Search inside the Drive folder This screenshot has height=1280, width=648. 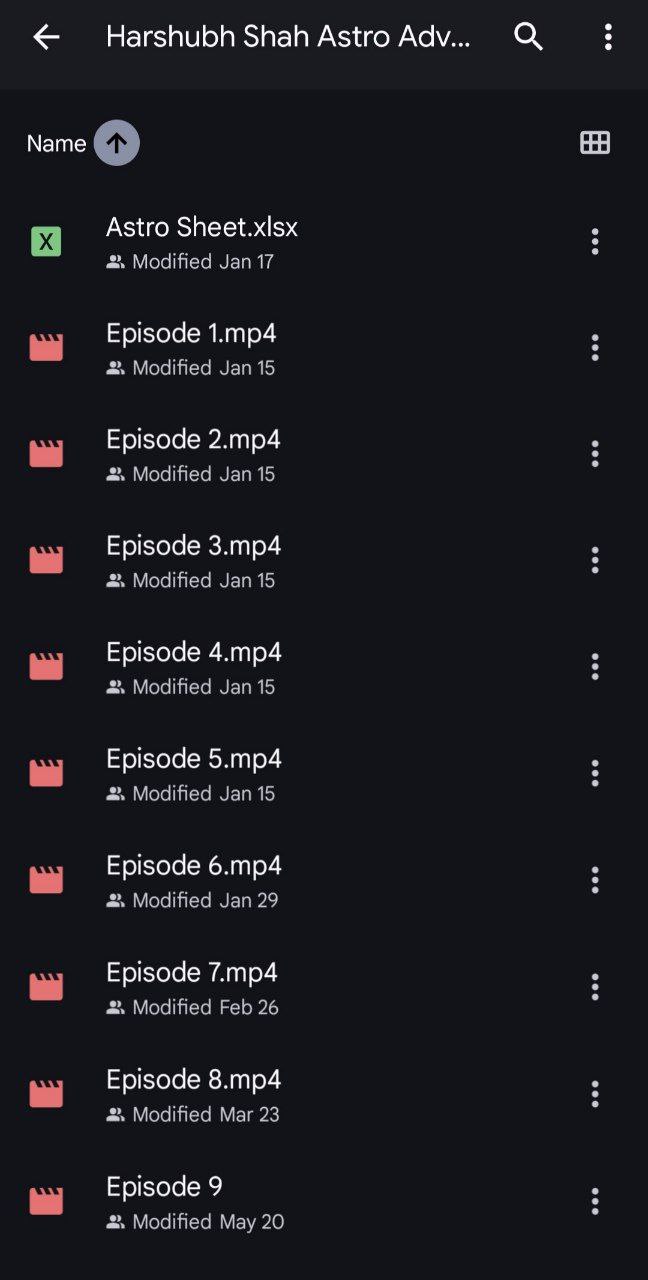coord(528,38)
